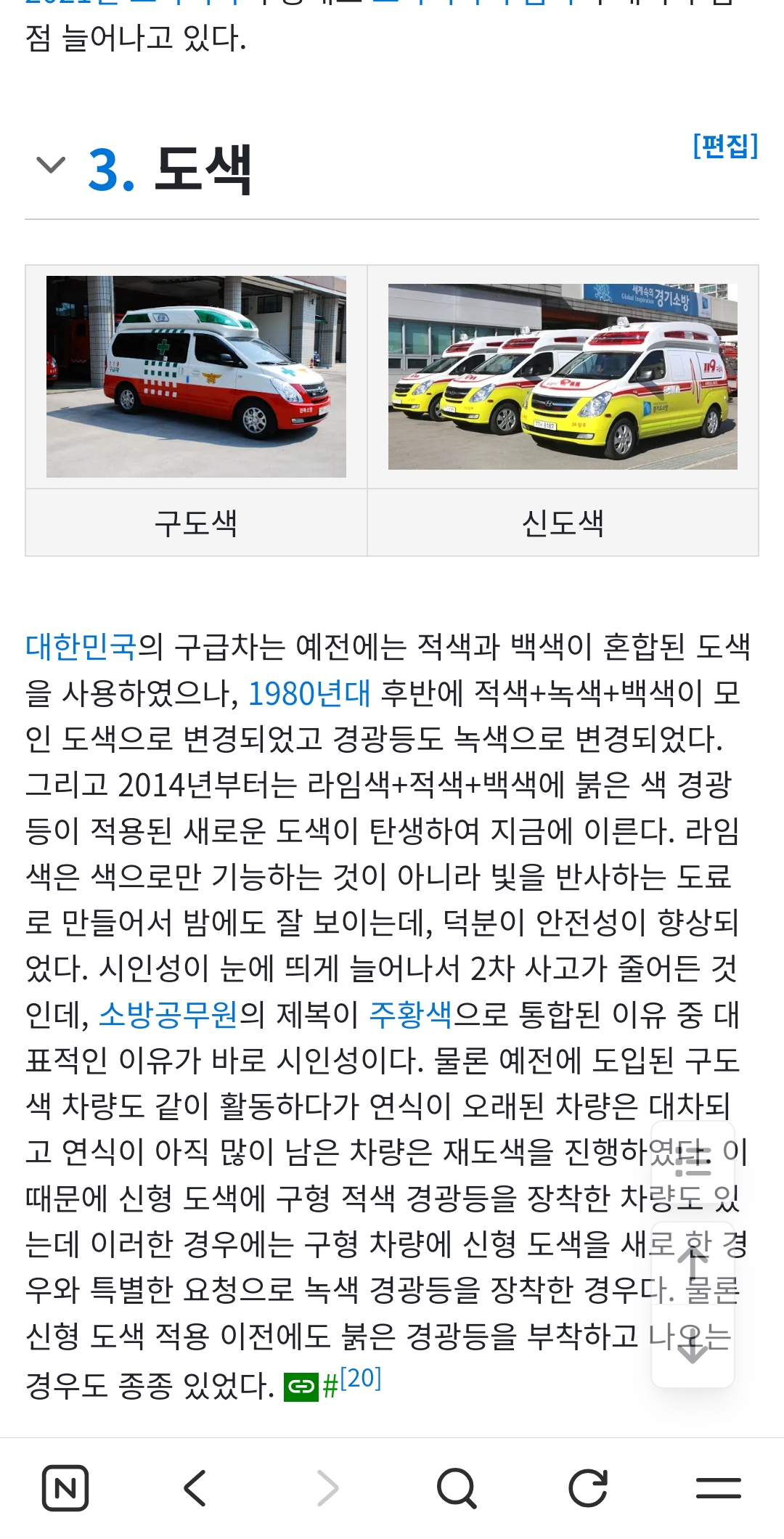Collapse the 3. 도색 section chevron
Image resolution: width=784 pixels, height=1539 pixels.
(51, 166)
